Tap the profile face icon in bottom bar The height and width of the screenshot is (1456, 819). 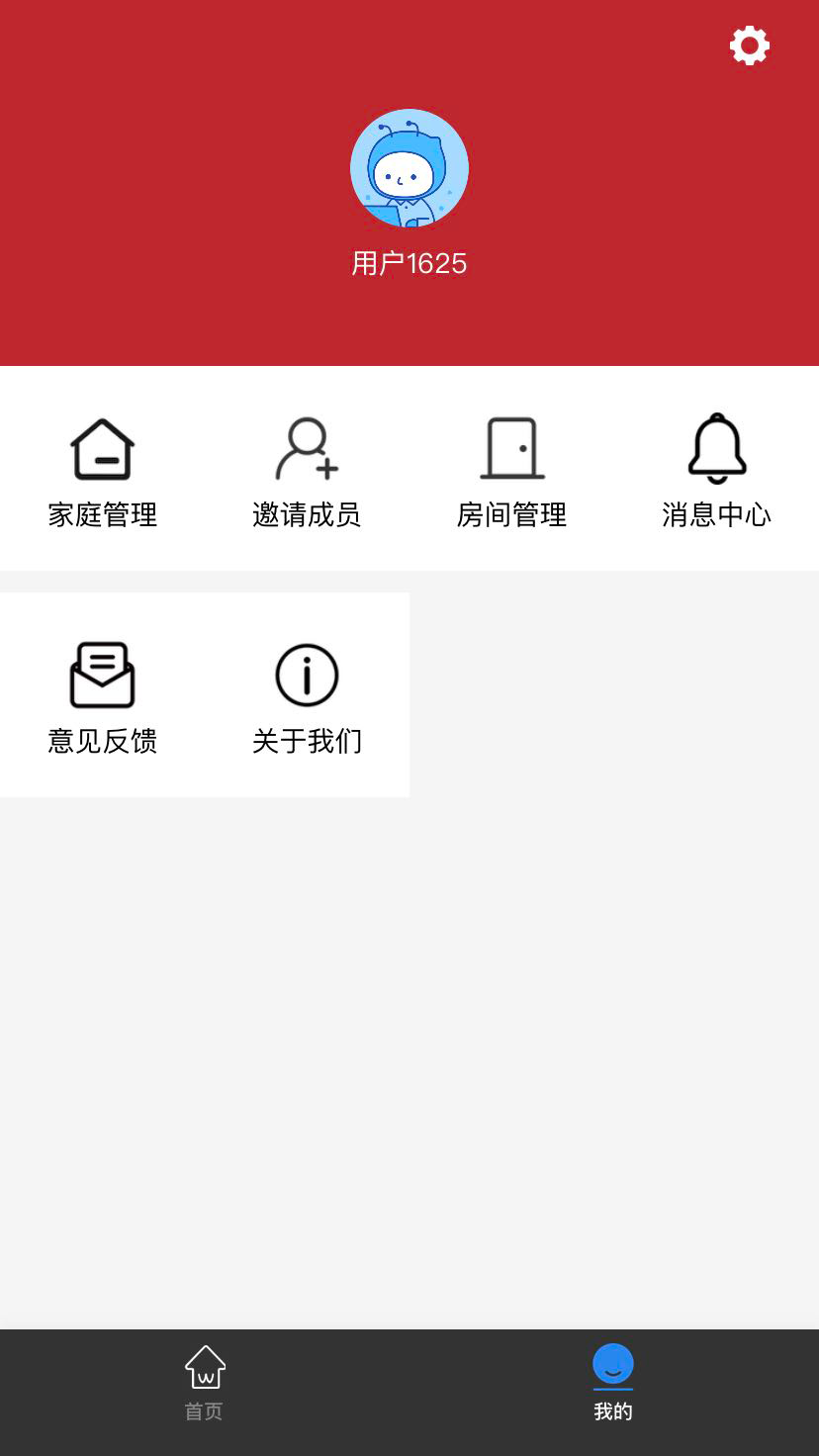click(x=613, y=1363)
